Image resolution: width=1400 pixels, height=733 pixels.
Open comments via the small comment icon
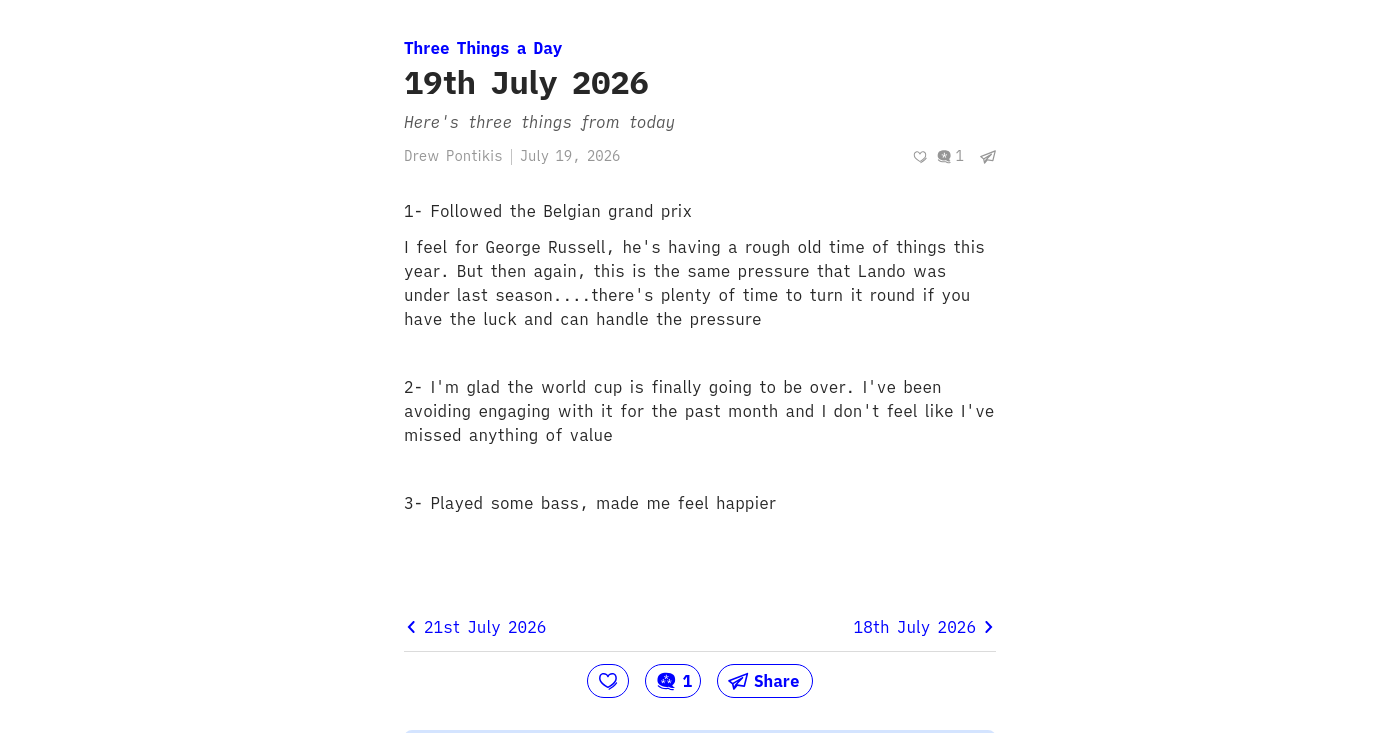950,157
